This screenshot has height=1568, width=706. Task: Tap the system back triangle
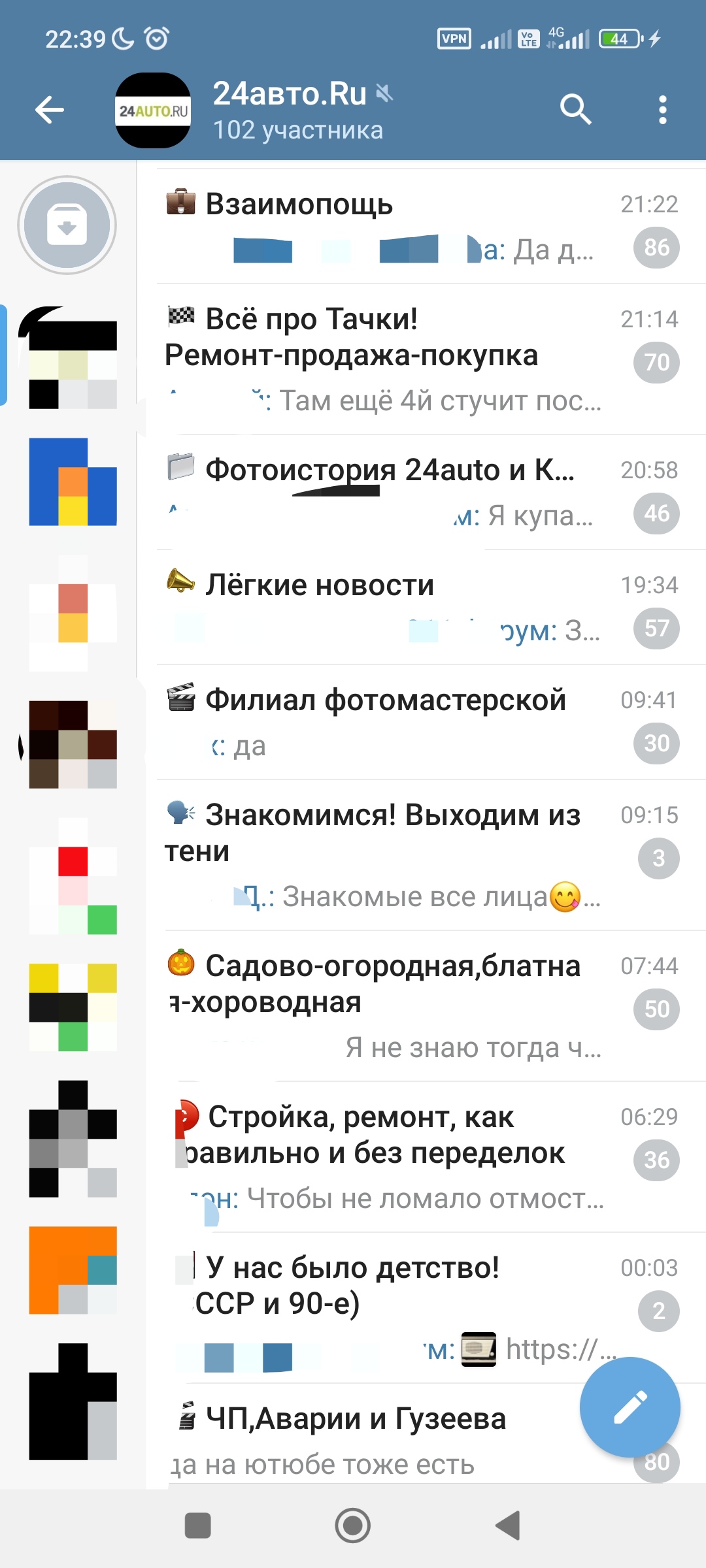[508, 1526]
